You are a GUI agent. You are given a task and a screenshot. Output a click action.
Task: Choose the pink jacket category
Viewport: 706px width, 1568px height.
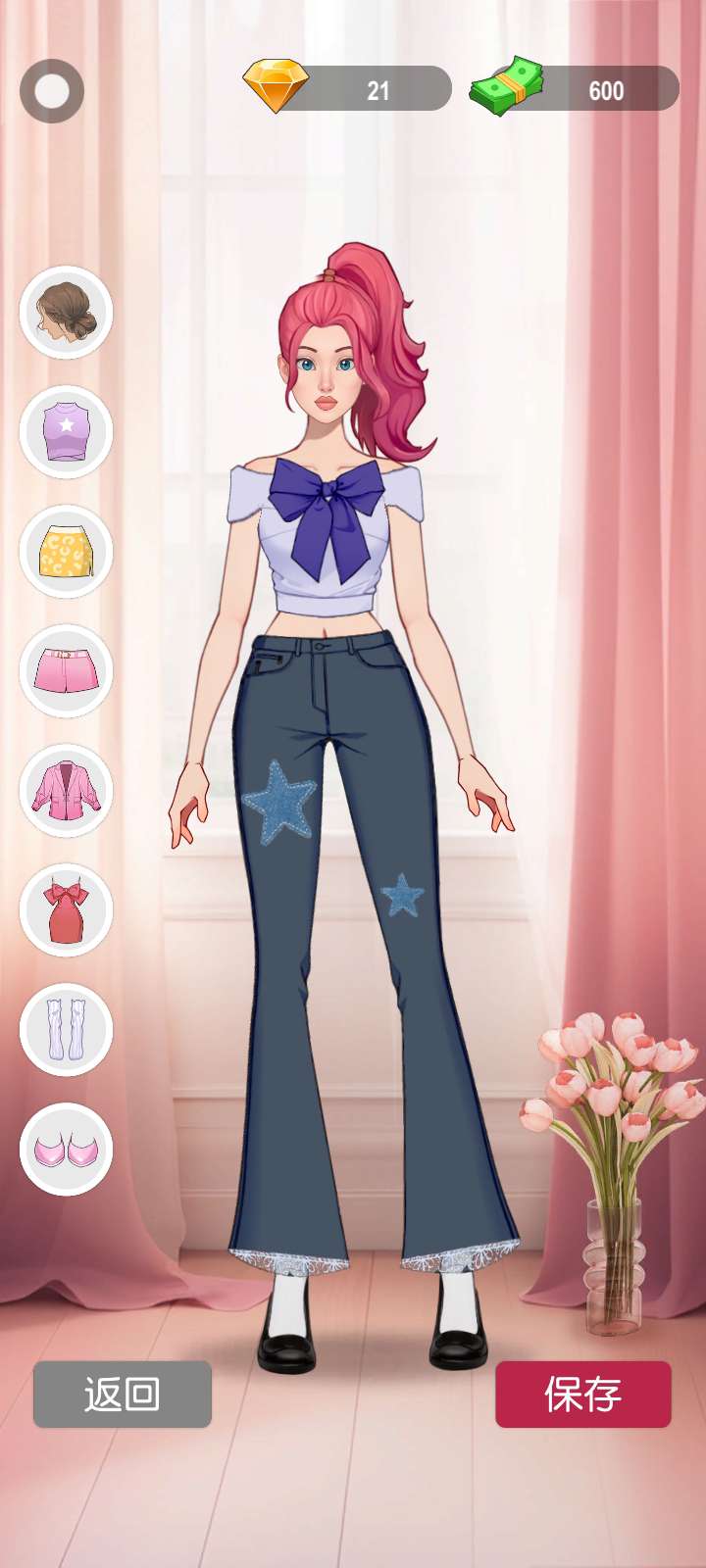tap(66, 791)
